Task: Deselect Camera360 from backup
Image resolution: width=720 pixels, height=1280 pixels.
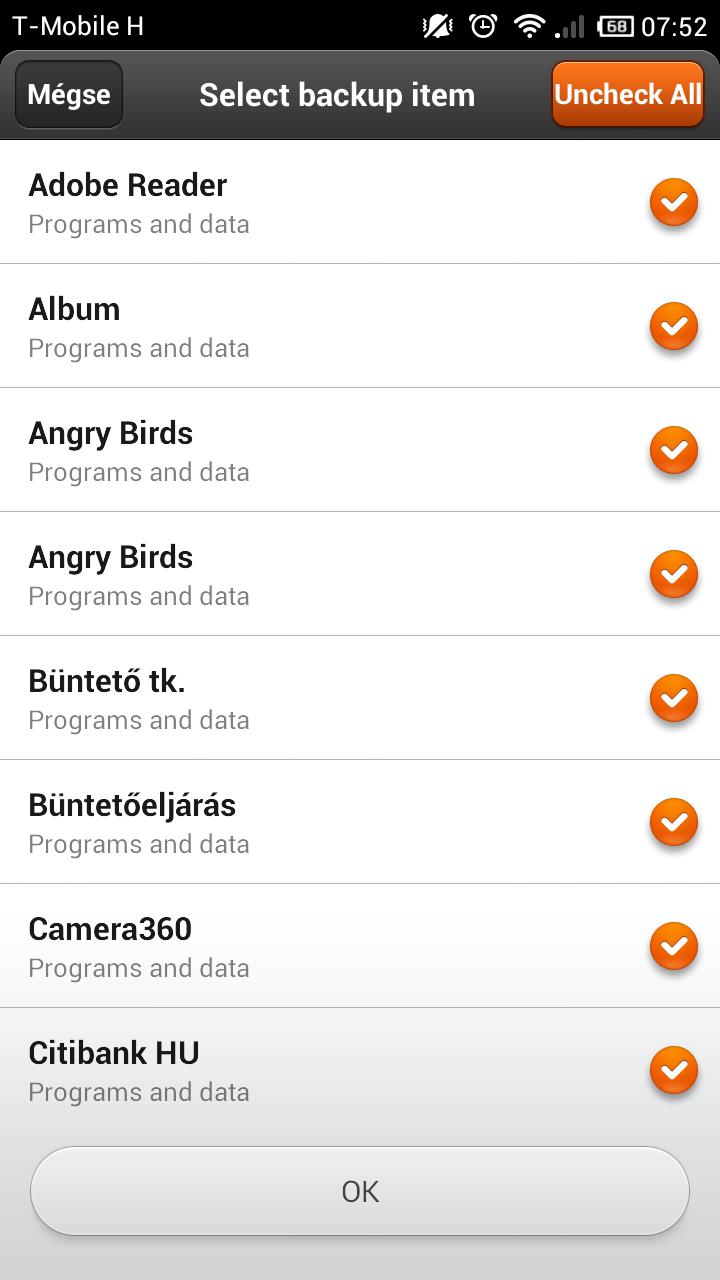Action: click(x=673, y=947)
